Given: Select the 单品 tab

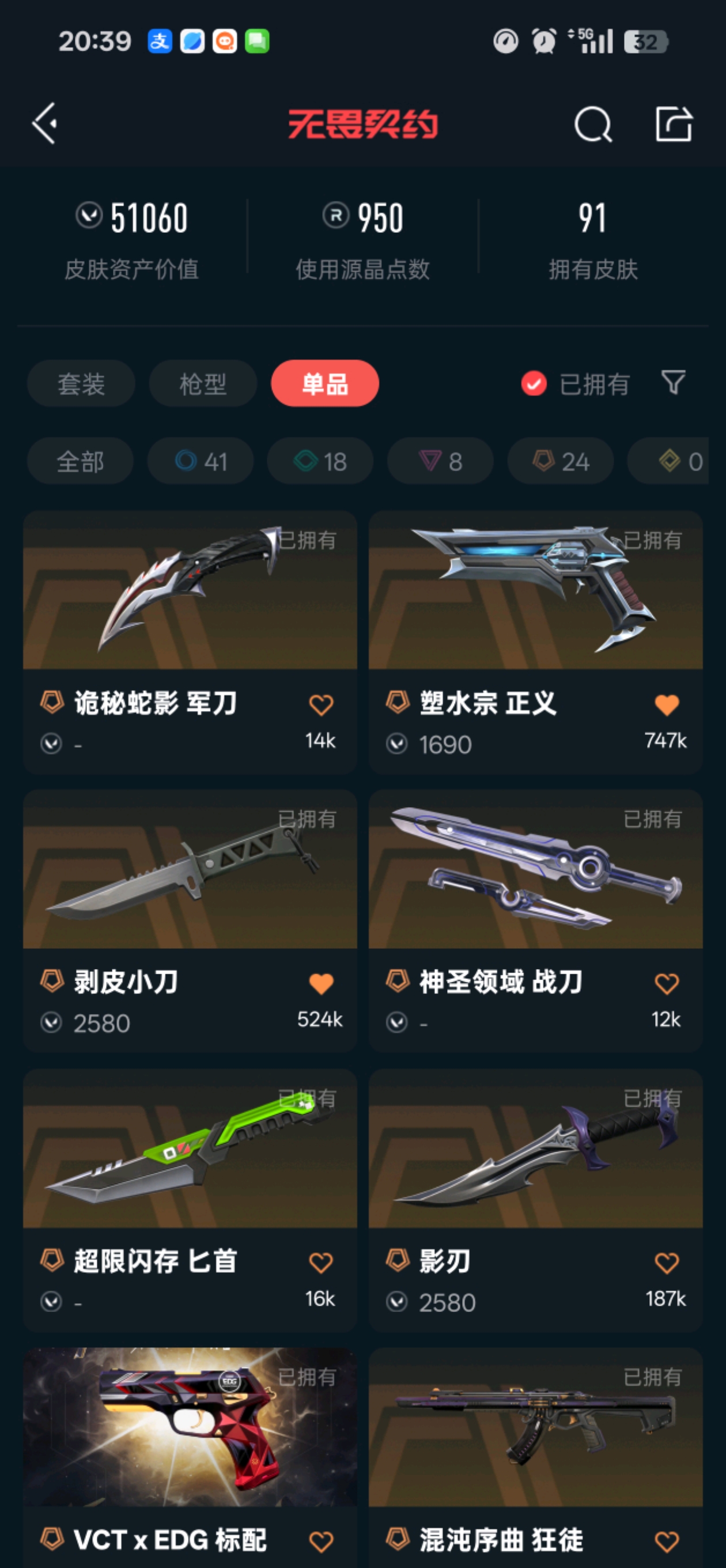Looking at the screenshot, I should point(325,383).
